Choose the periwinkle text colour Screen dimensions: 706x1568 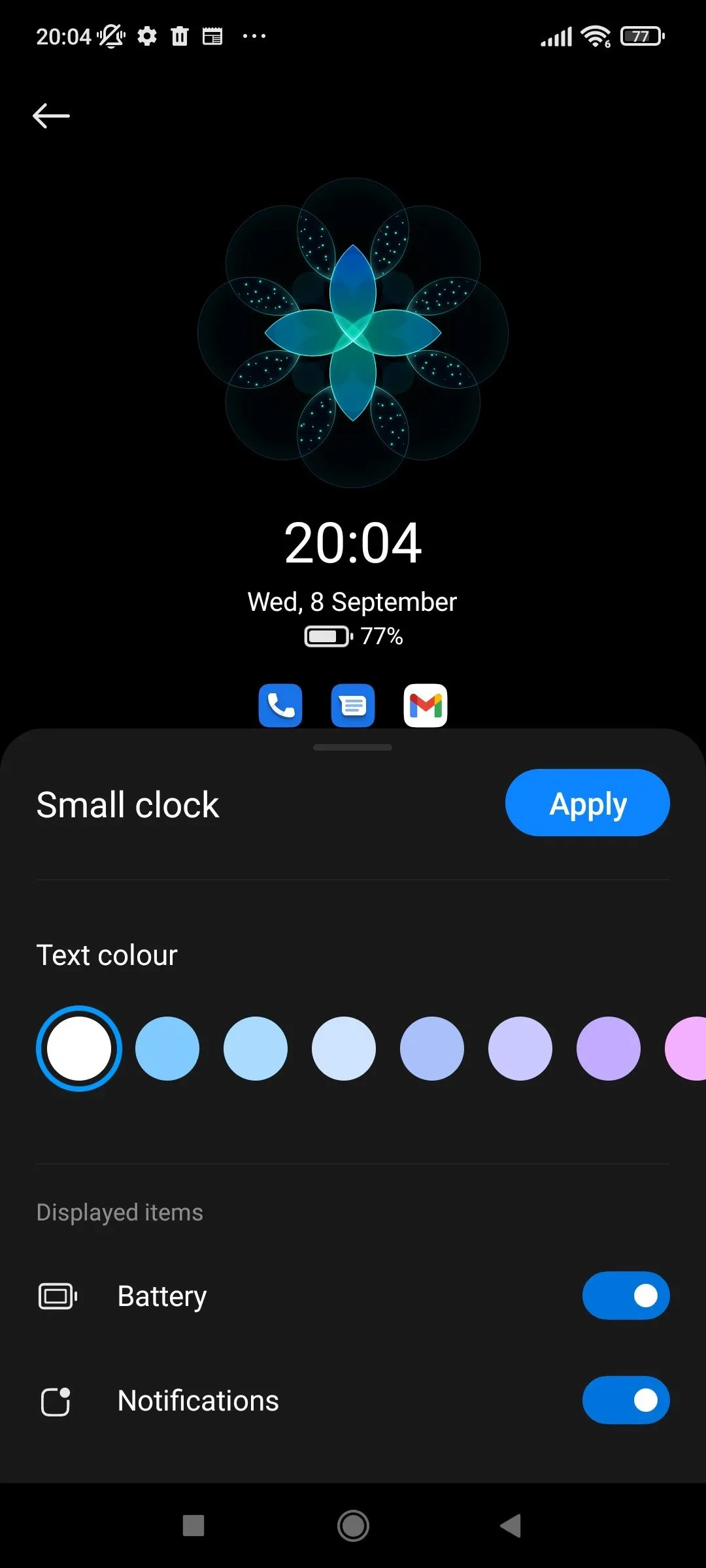pyautogui.click(x=432, y=1048)
